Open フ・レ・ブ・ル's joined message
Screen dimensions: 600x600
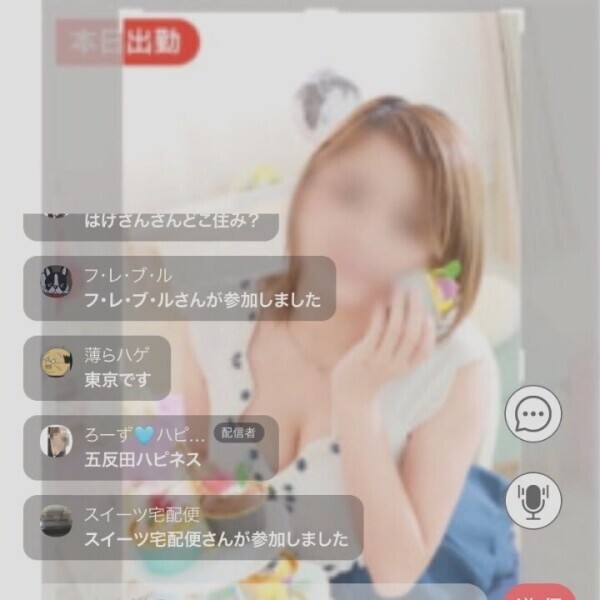[180, 288]
